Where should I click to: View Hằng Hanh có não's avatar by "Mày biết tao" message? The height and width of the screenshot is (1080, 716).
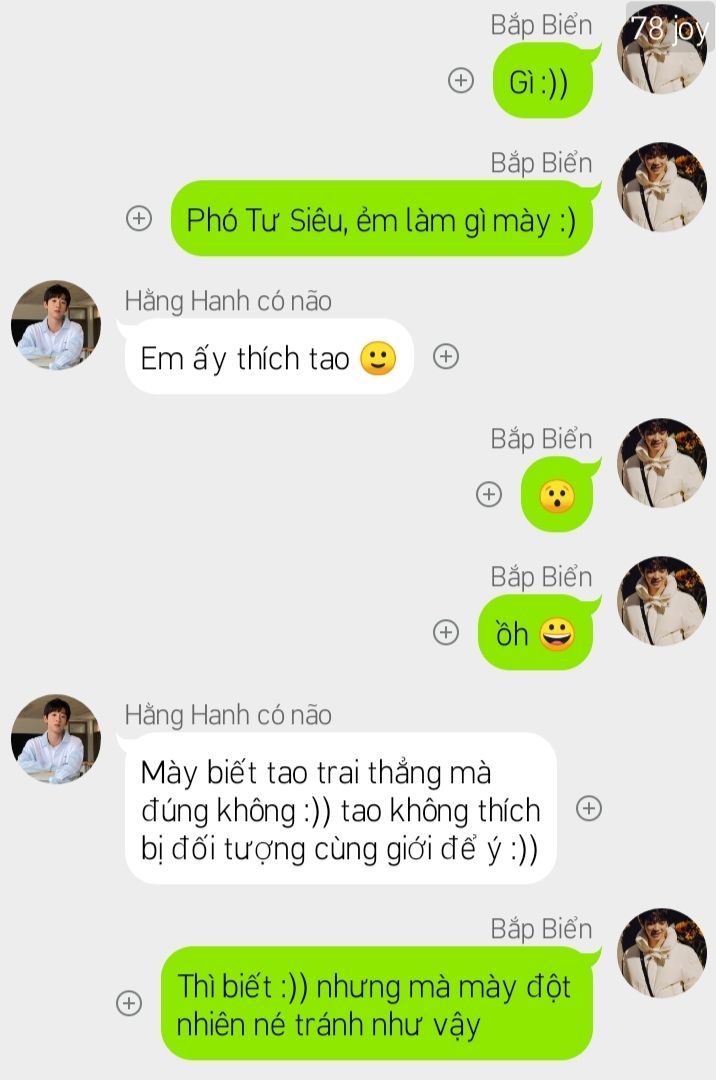[x=56, y=739]
